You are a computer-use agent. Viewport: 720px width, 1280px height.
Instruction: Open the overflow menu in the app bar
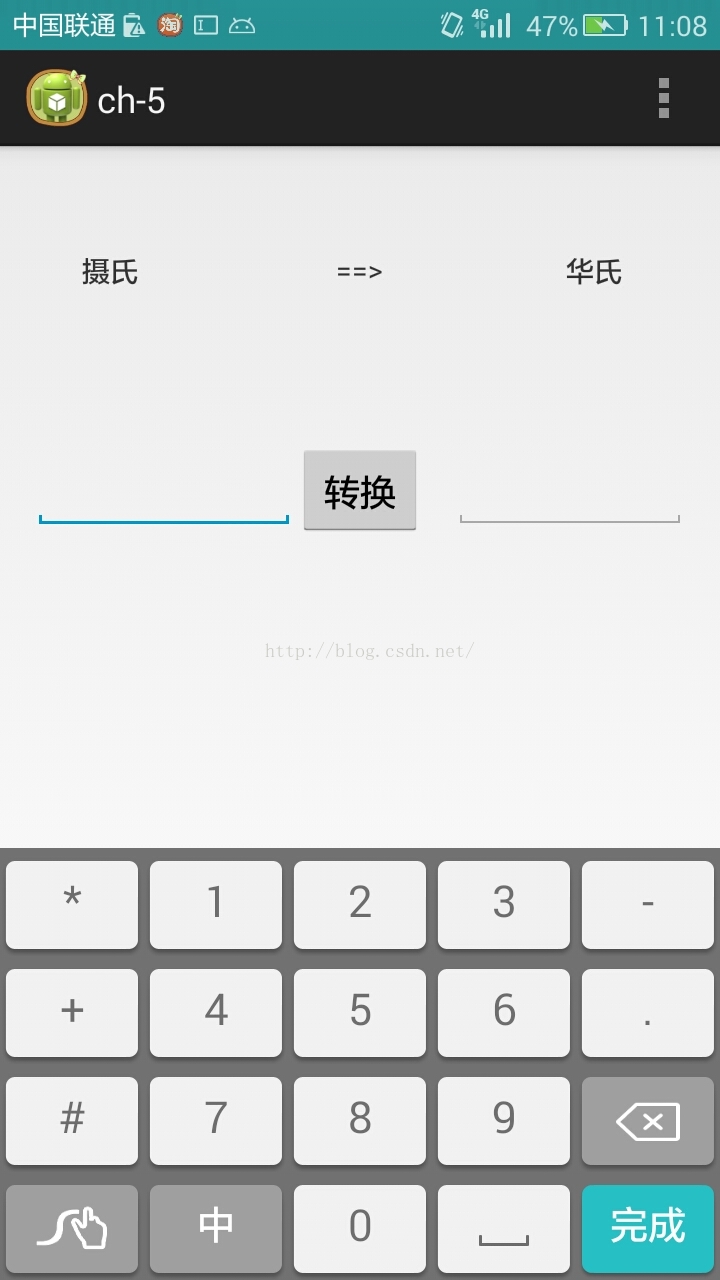pyautogui.click(x=663, y=99)
